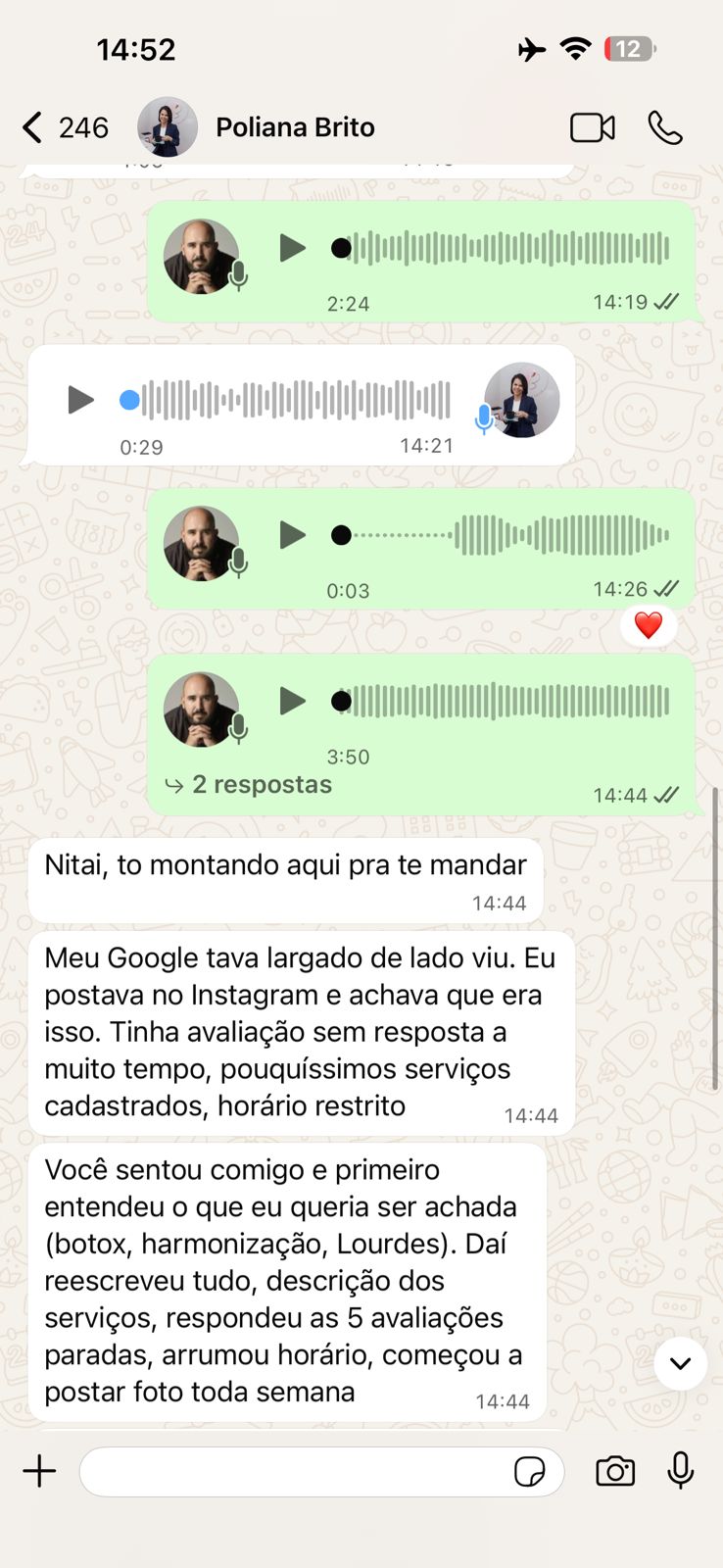Tap the blue unplayed dot on the 0:29 message
723x1568 pixels.
[128, 399]
